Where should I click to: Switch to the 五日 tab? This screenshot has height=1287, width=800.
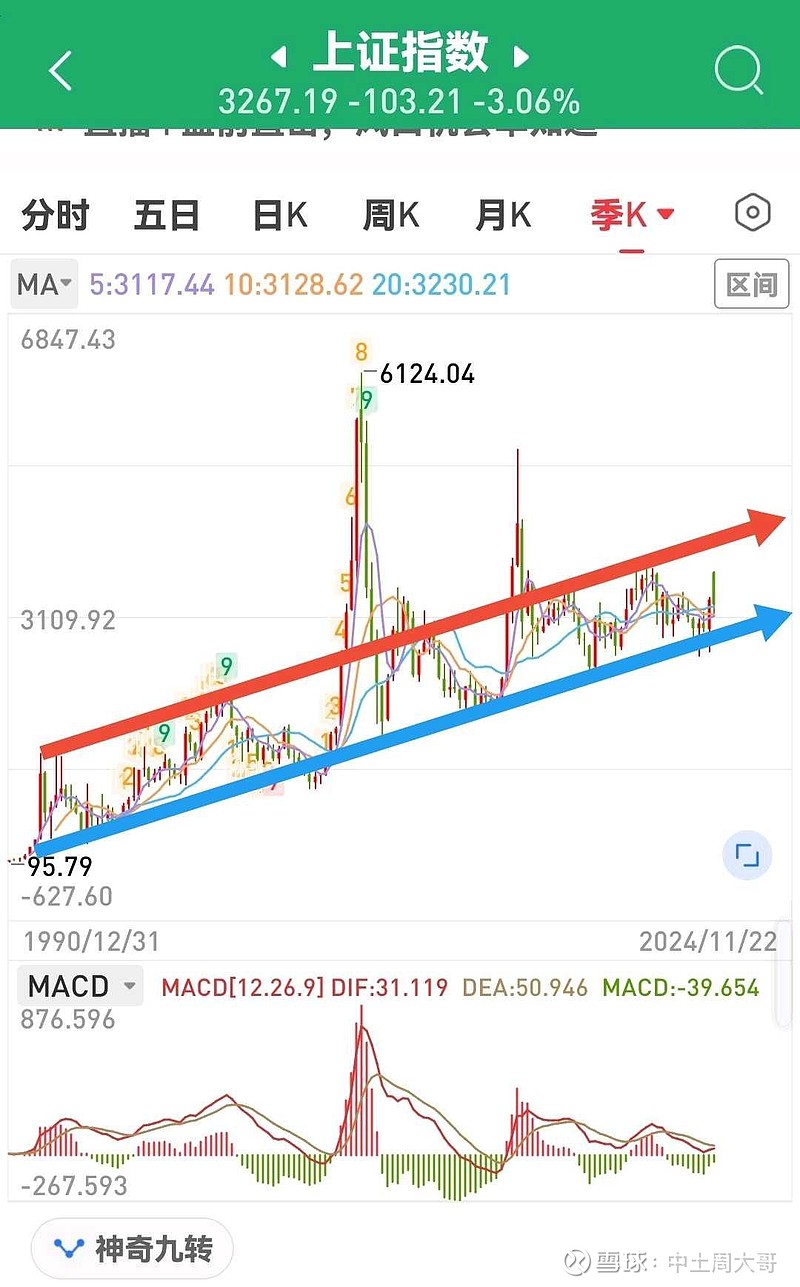[x=167, y=215]
